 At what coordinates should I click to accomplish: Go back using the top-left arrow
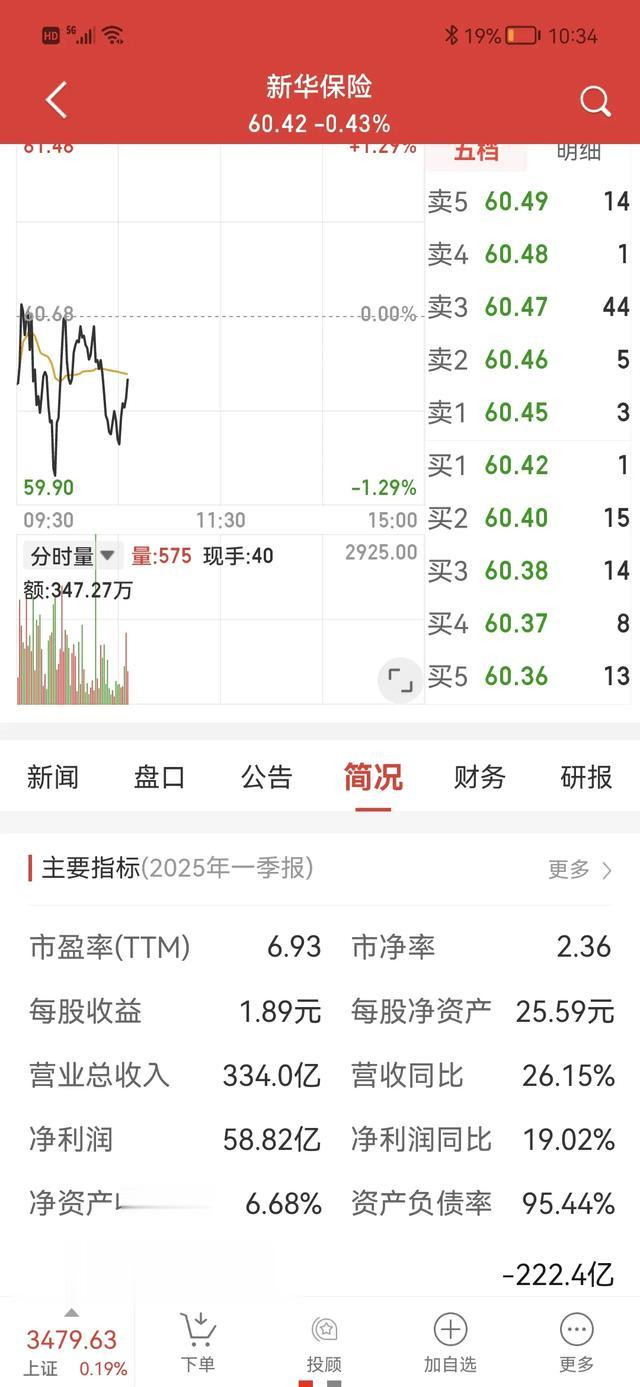pos(57,101)
